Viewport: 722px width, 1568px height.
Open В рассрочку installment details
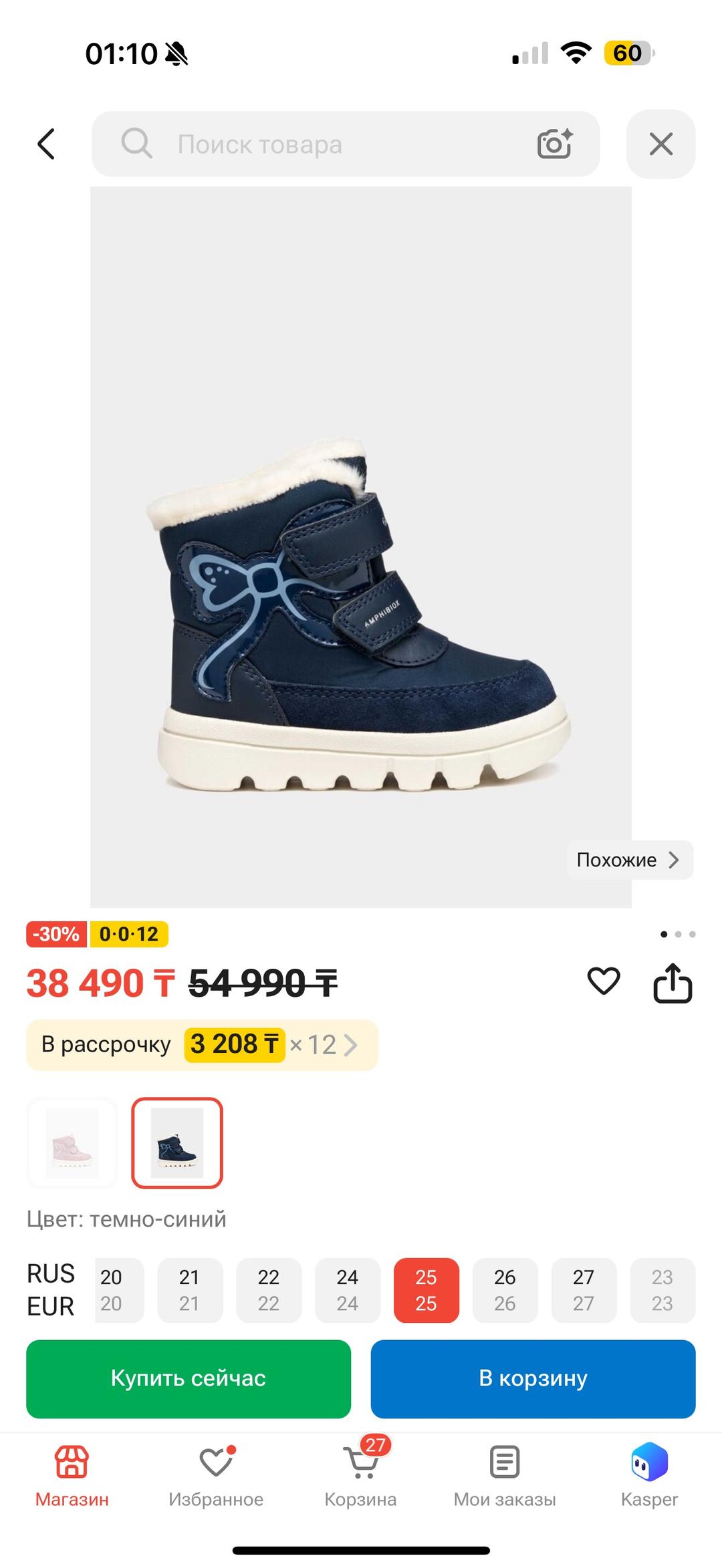[202, 1045]
